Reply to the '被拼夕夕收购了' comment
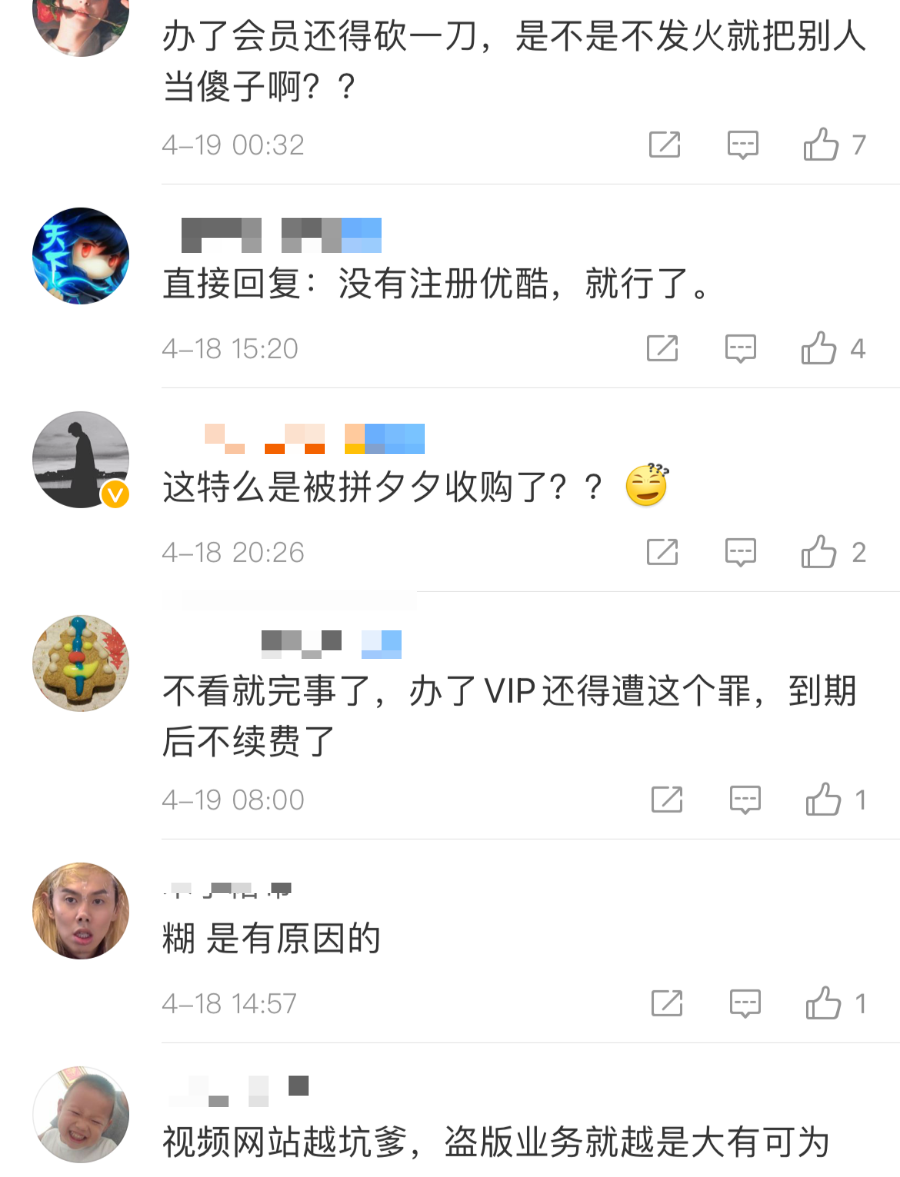This screenshot has width=900, height=1177. (x=741, y=552)
